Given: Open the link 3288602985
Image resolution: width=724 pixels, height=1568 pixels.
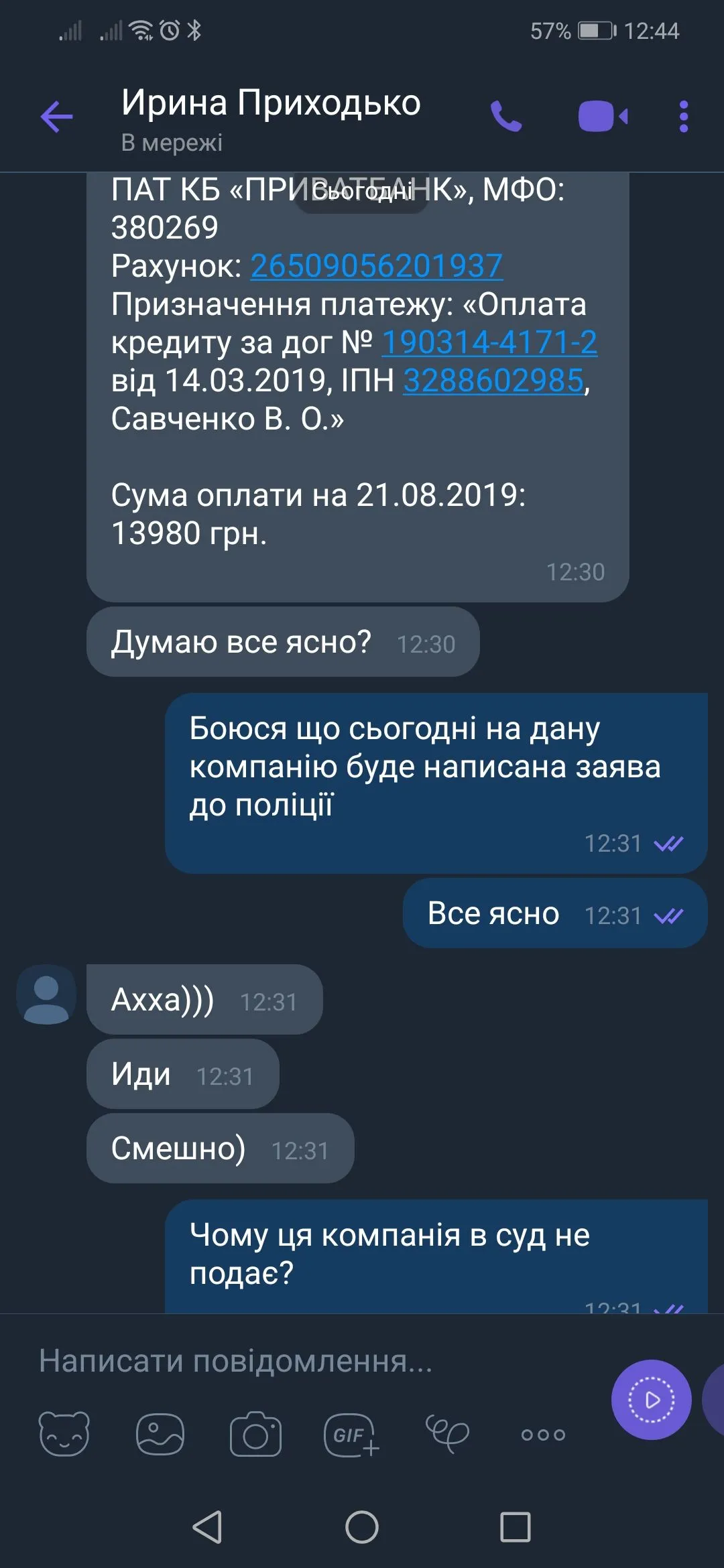Looking at the screenshot, I should (493, 381).
